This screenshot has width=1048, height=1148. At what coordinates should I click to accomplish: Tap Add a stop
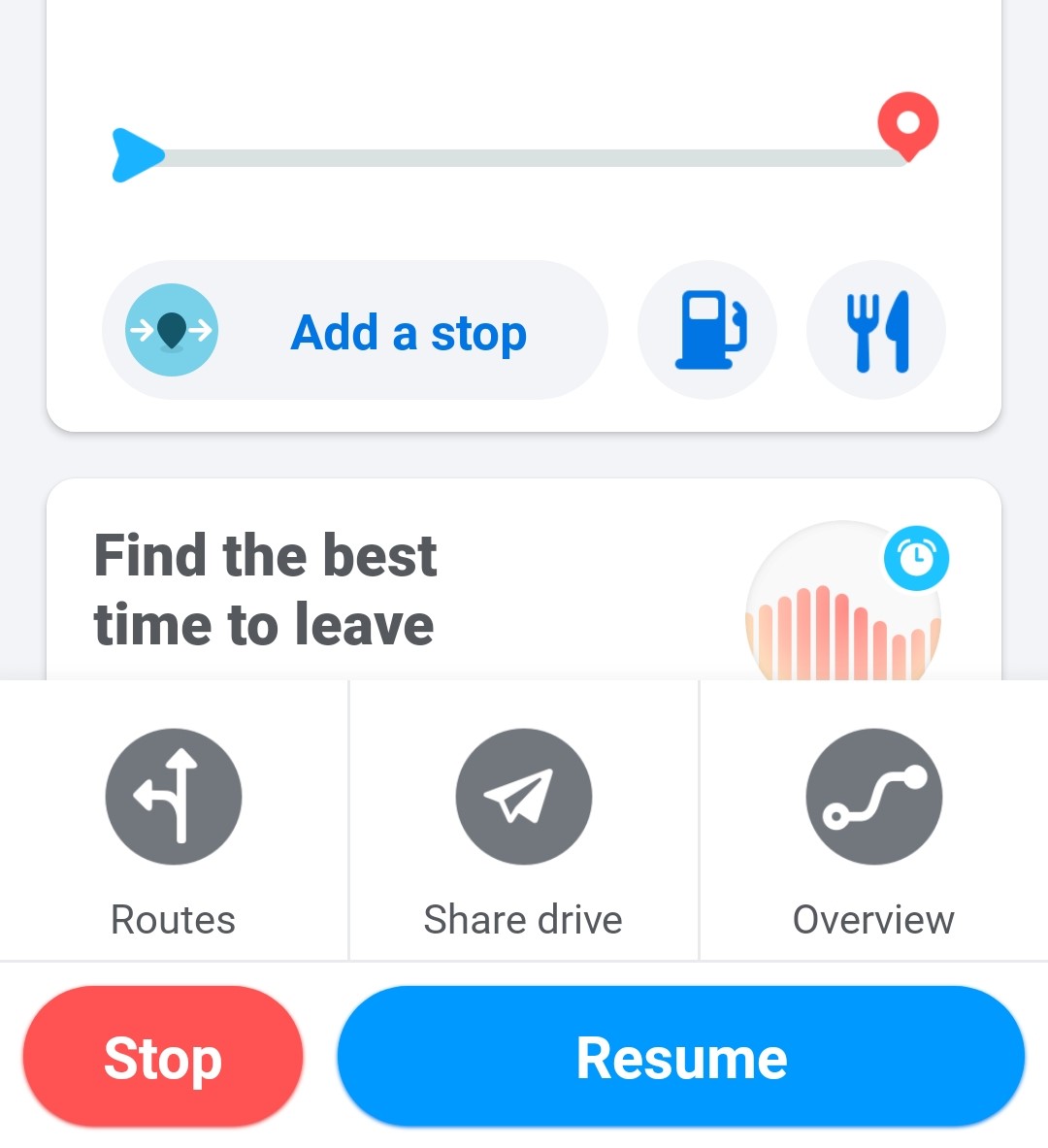coord(408,333)
